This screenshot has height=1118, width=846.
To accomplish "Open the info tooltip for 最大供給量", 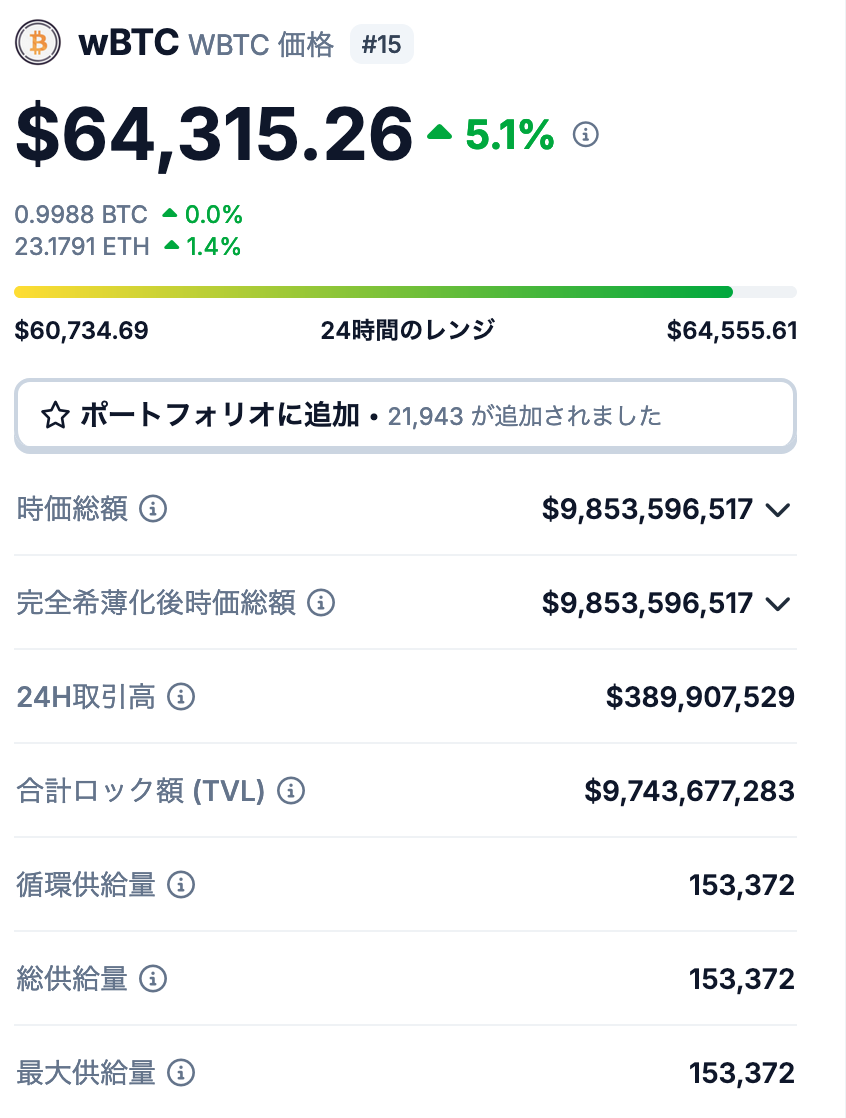I will (181, 1073).
